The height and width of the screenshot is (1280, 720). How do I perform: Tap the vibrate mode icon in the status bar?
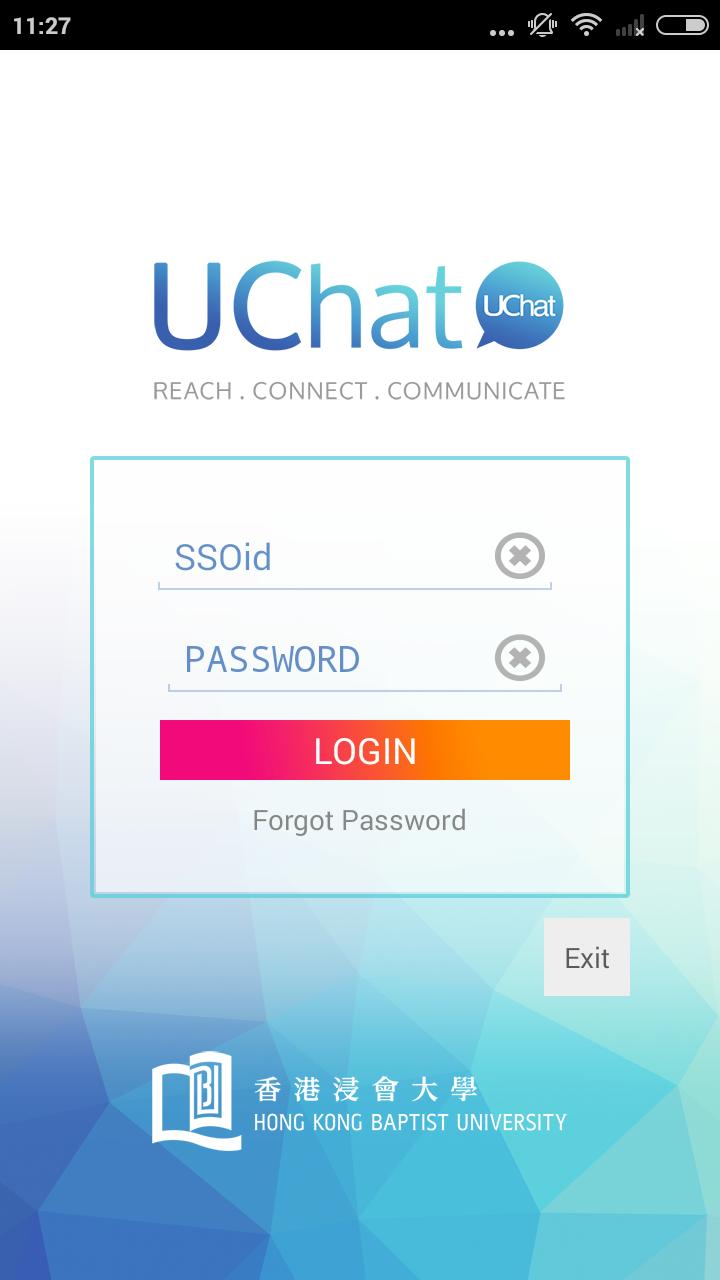click(541, 25)
